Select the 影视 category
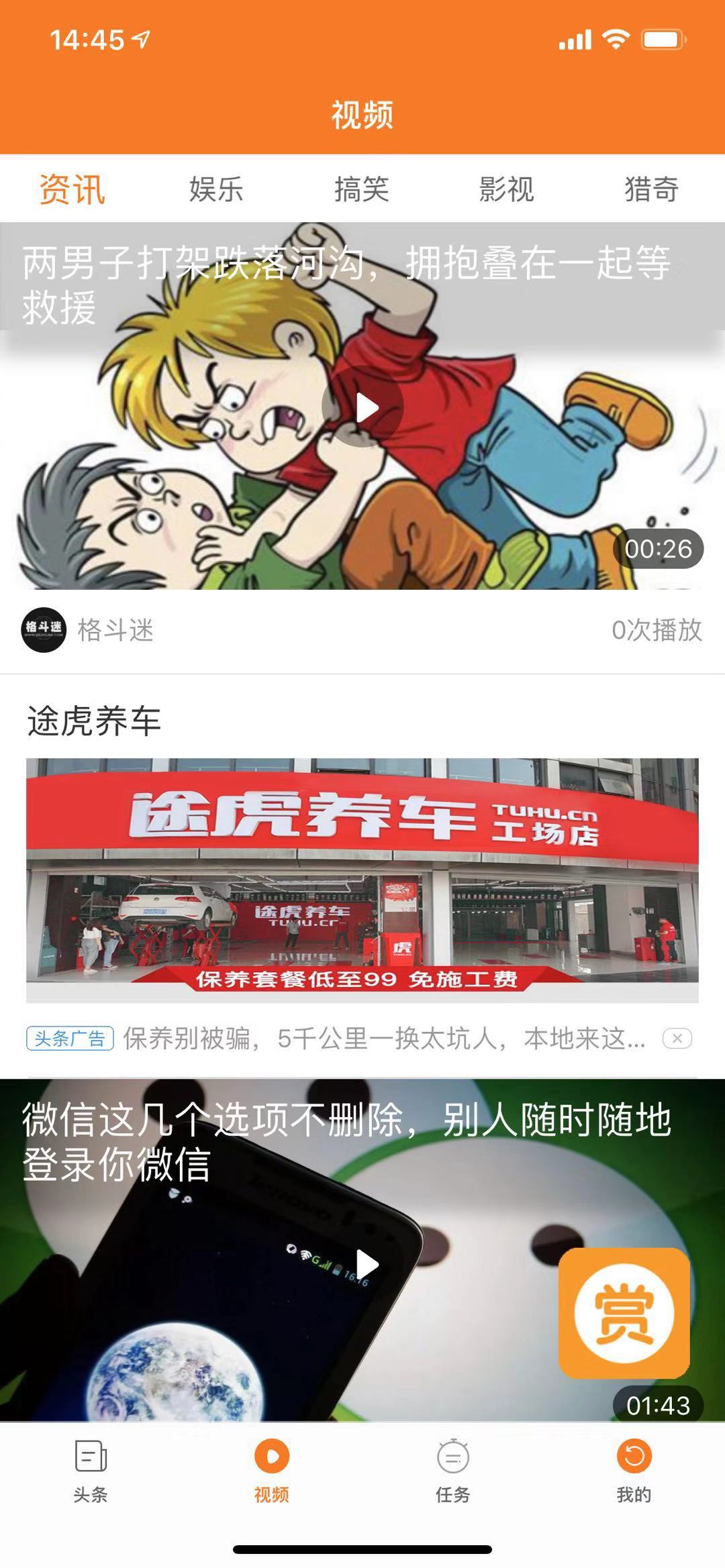The height and width of the screenshot is (1568, 725). tap(505, 190)
